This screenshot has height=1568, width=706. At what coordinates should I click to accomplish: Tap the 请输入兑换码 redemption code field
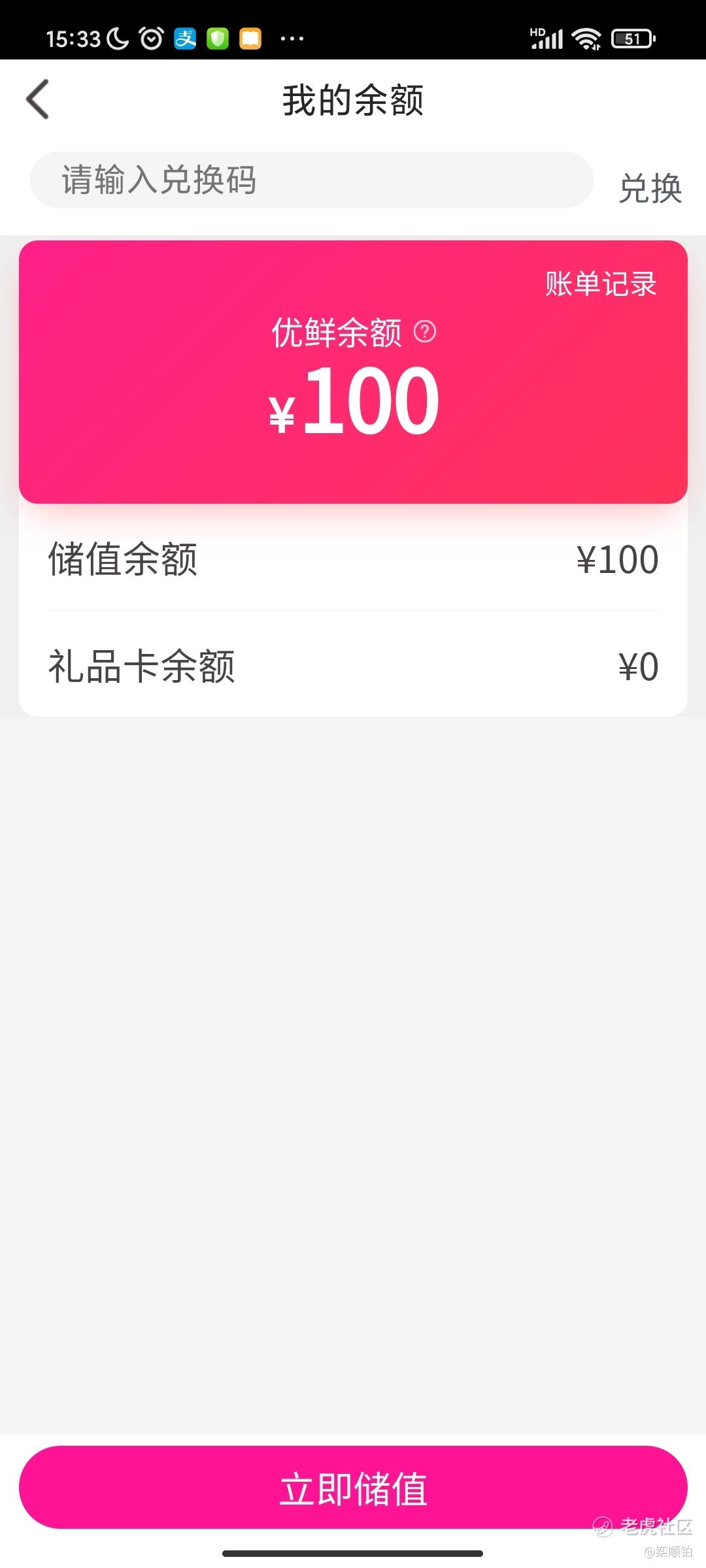pos(312,180)
